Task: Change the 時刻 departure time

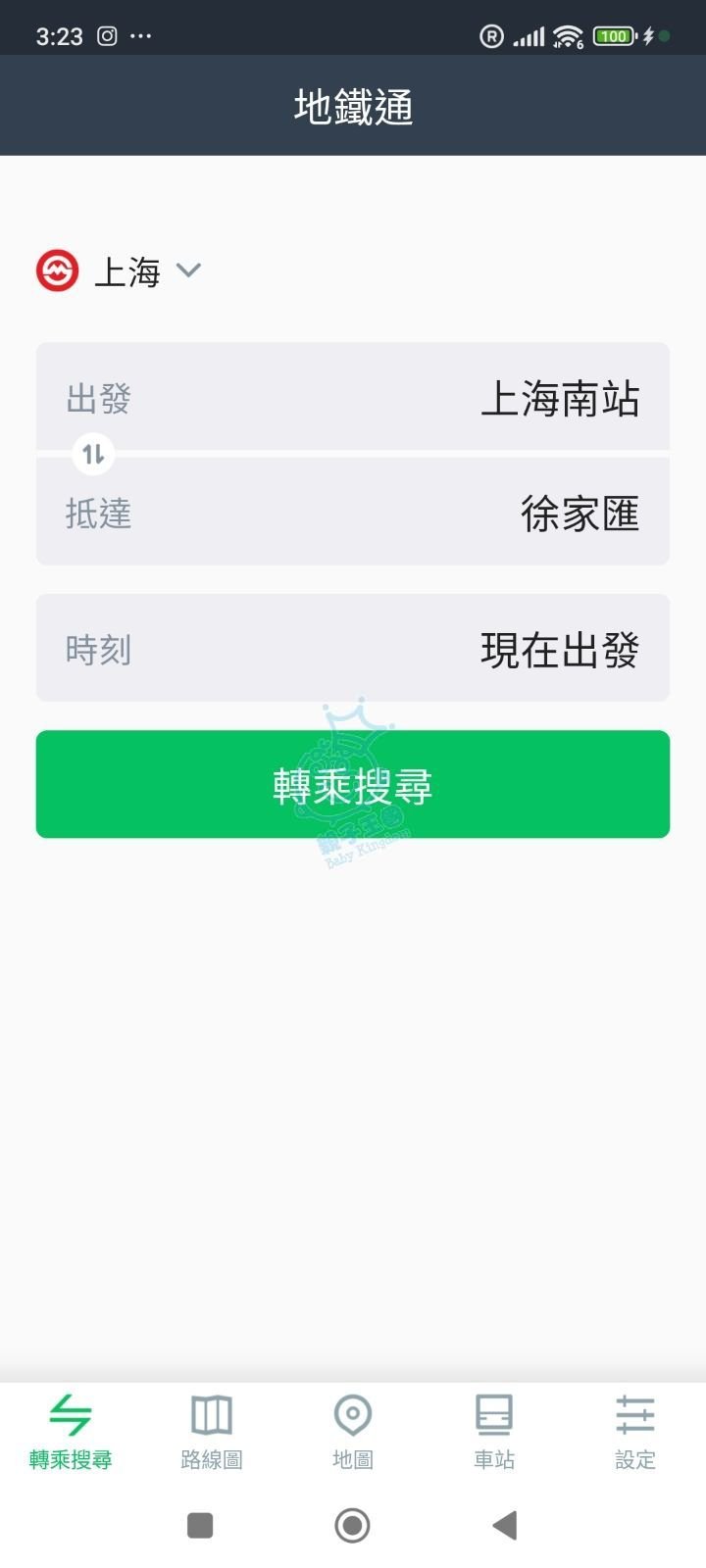Action: click(x=353, y=648)
